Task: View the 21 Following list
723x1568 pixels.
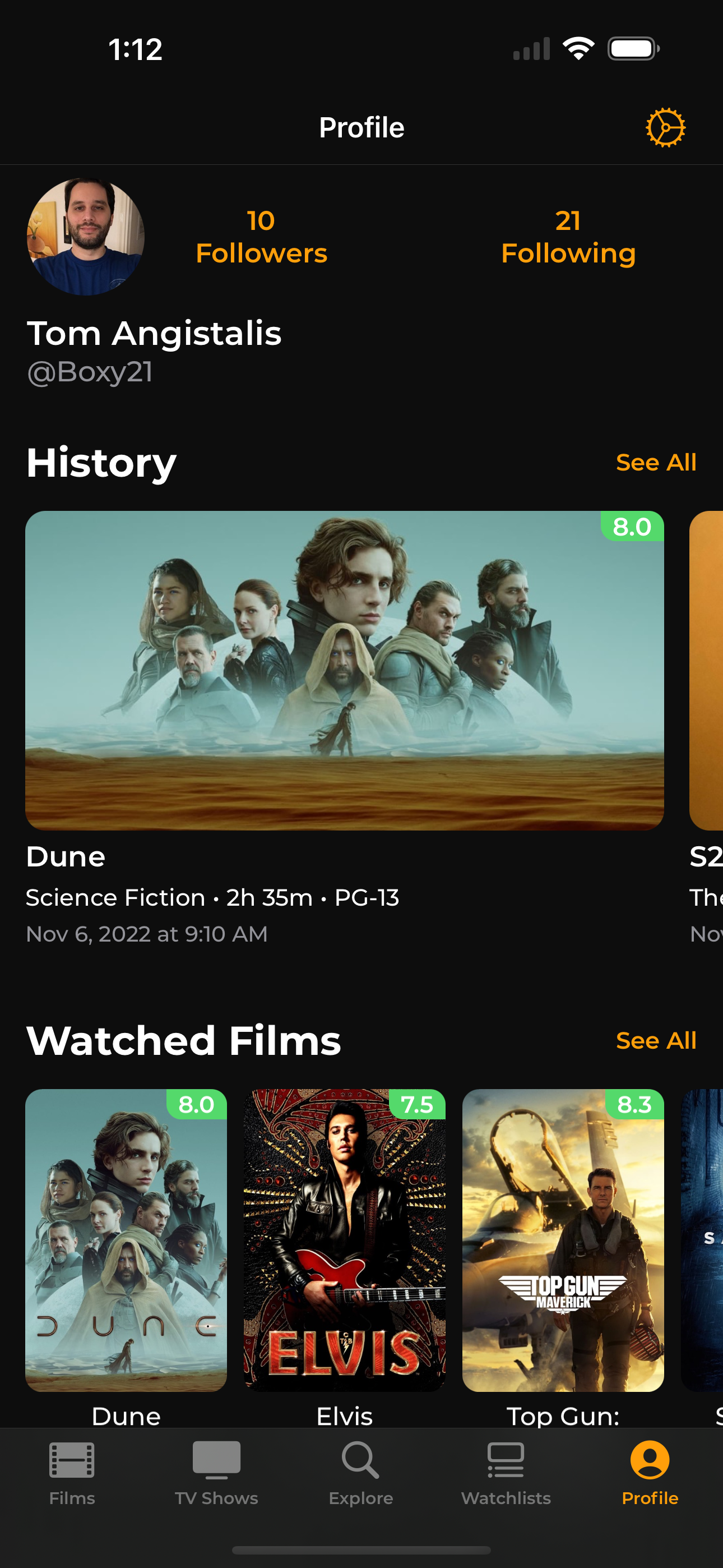Action: [x=568, y=237]
